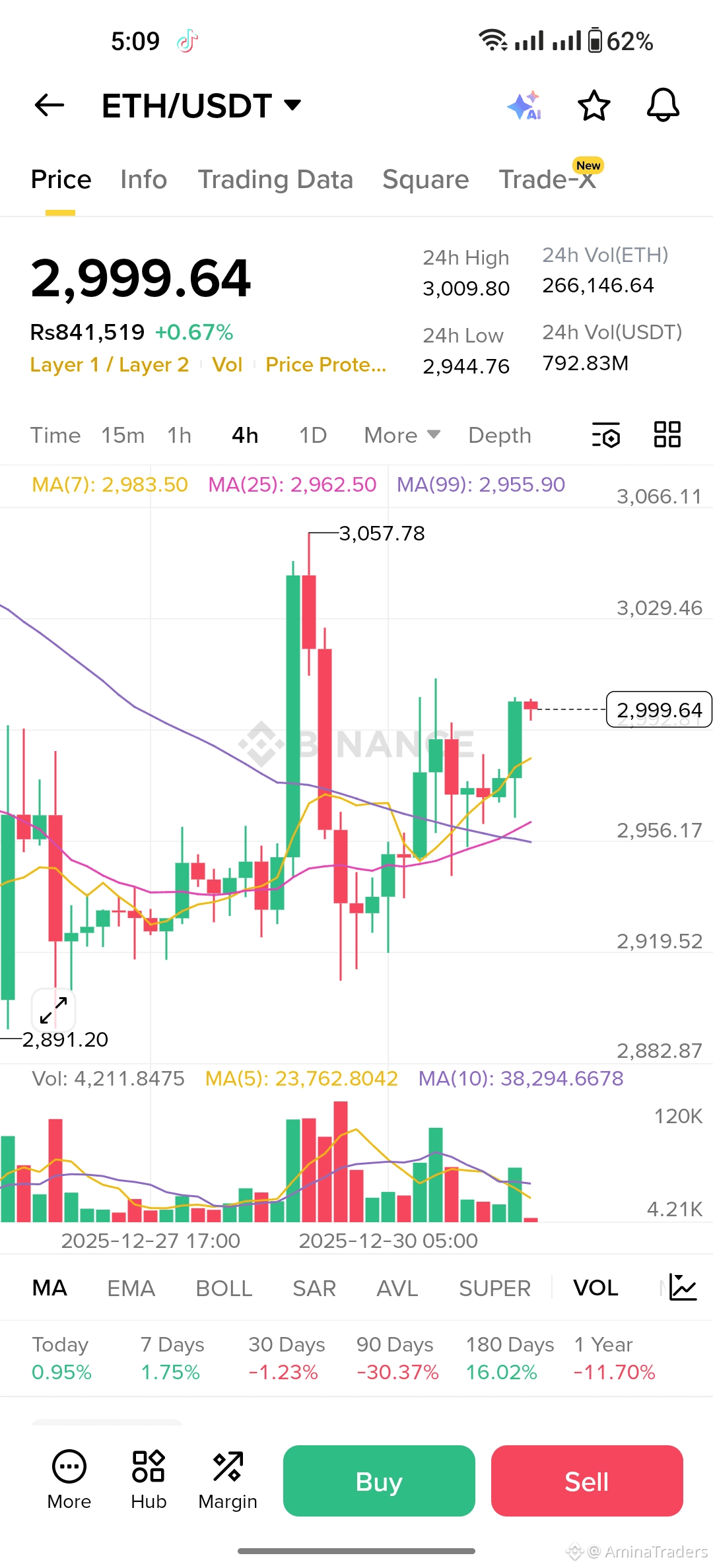The width and height of the screenshot is (713, 1568).
Task: Open notifications via the bell icon
Action: pyautogui.click(x=663, y=106)
